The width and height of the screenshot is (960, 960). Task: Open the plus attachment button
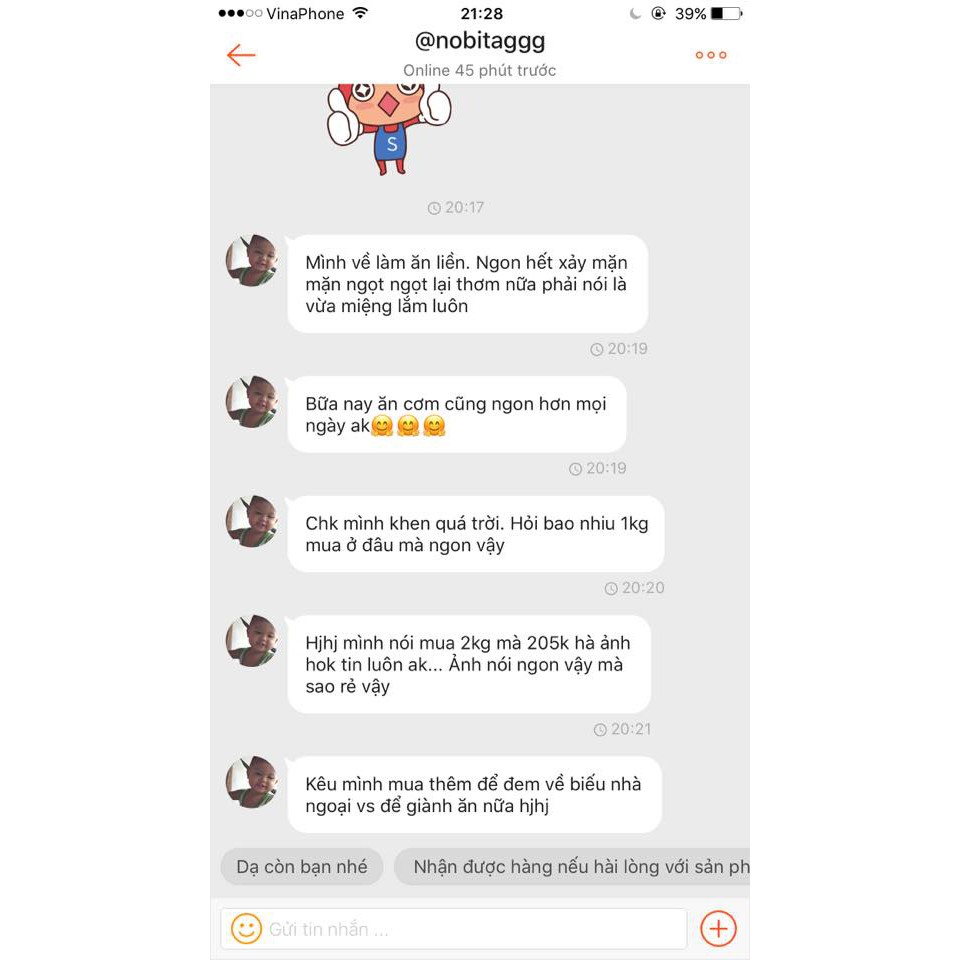pyautogui.click(x=718, y=928)
